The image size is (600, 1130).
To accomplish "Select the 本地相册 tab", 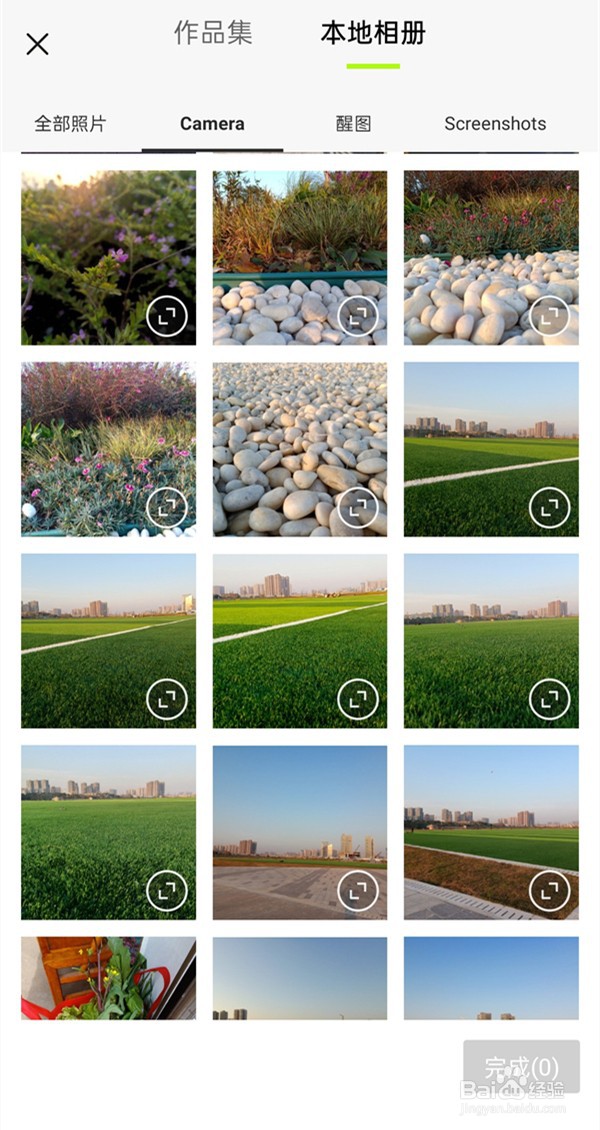I will coord(373,33).
